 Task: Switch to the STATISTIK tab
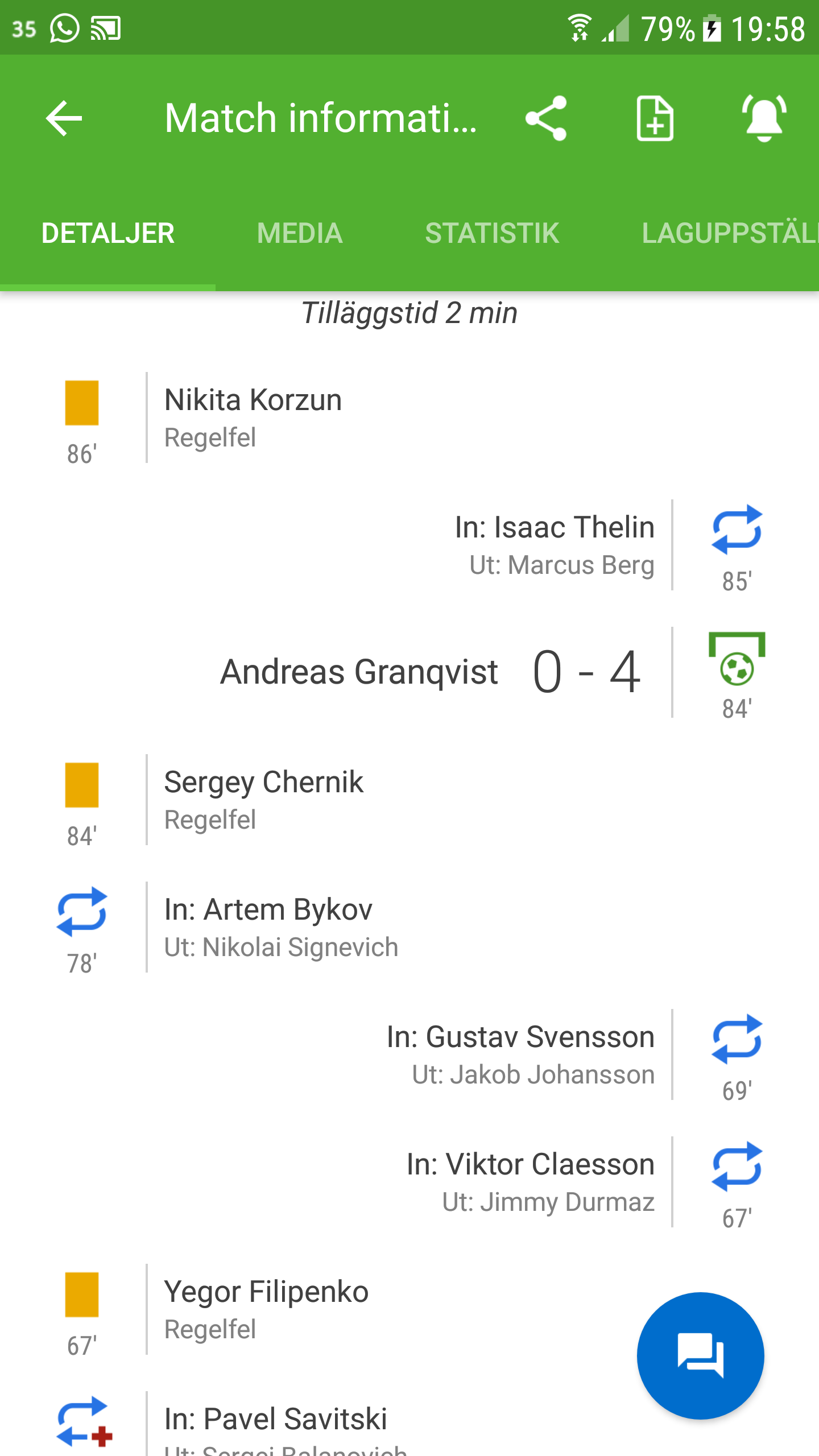[x=492, y=233]
